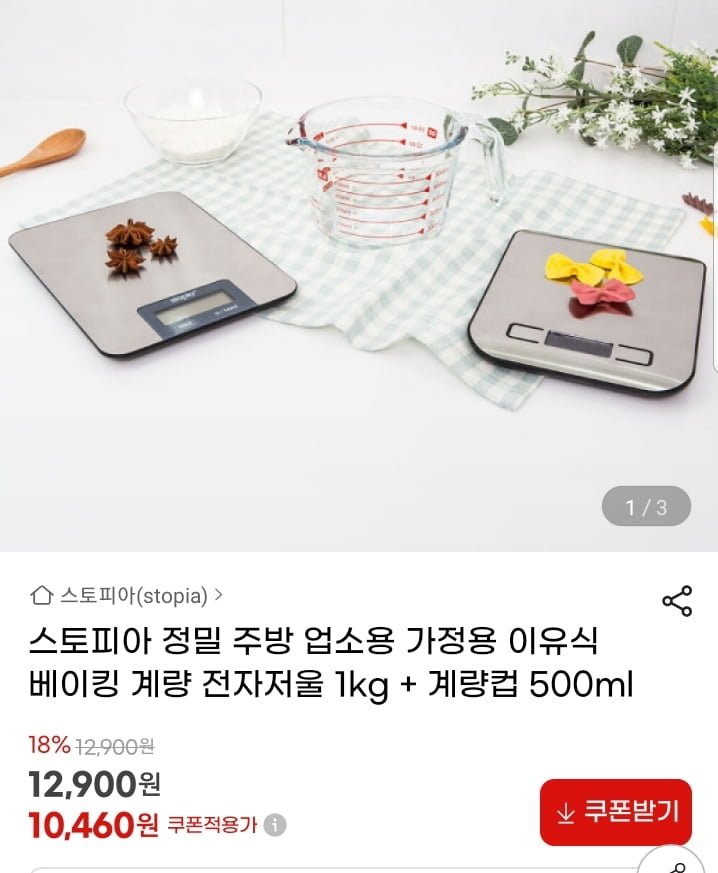Open the 스토피아(stopia) store page
Image resolution: width=718 pixels, height=873 pixels.
click(x=126, y=596)
